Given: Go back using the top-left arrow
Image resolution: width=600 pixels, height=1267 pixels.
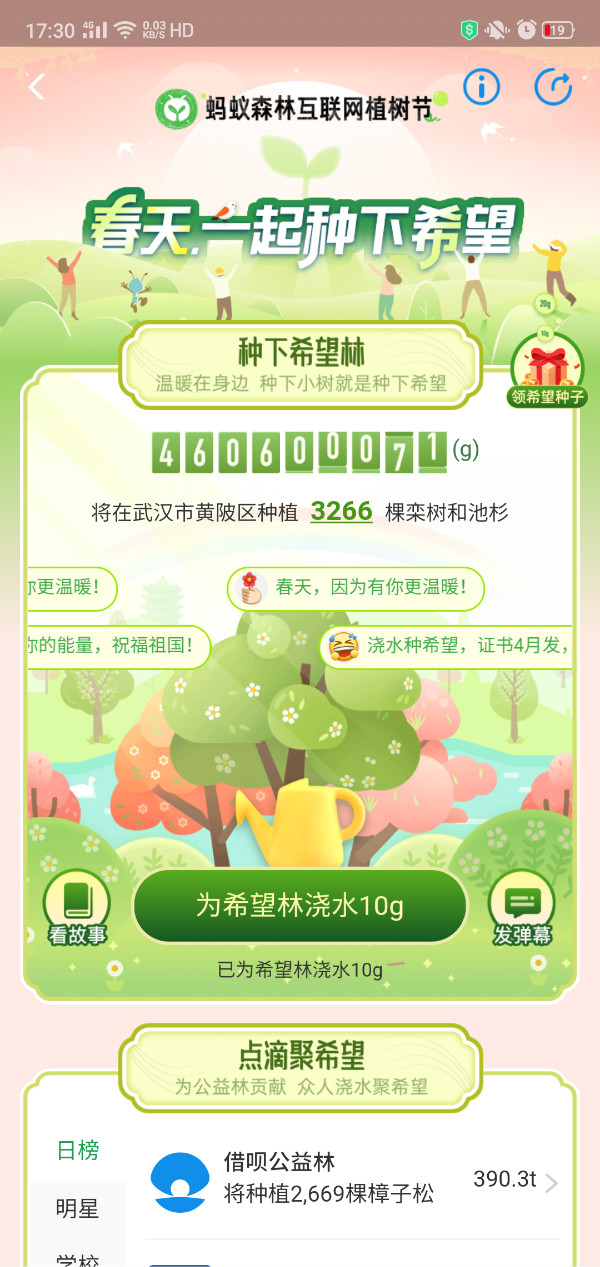Looking at the screenshot, I should coord(37,87).
